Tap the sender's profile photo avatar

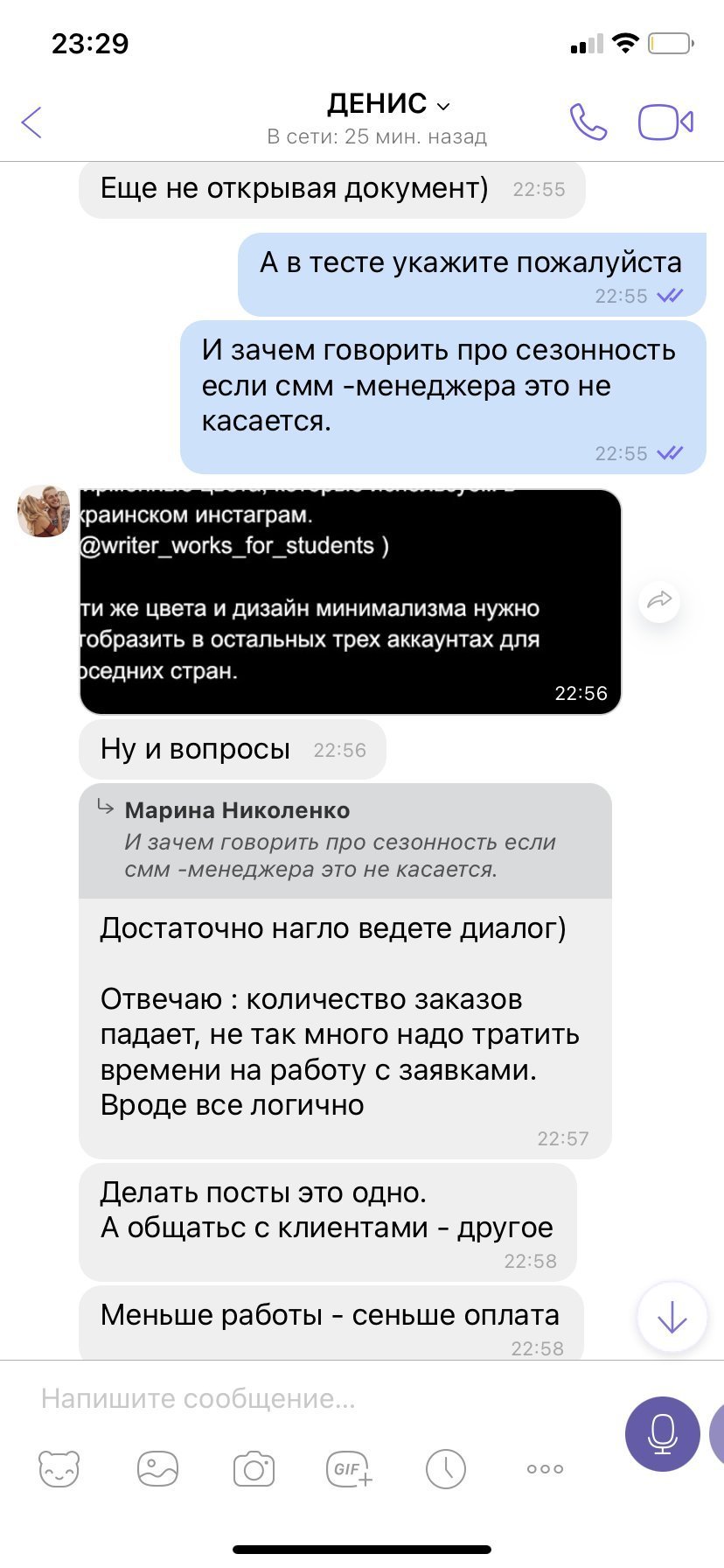tap(44, 510)
